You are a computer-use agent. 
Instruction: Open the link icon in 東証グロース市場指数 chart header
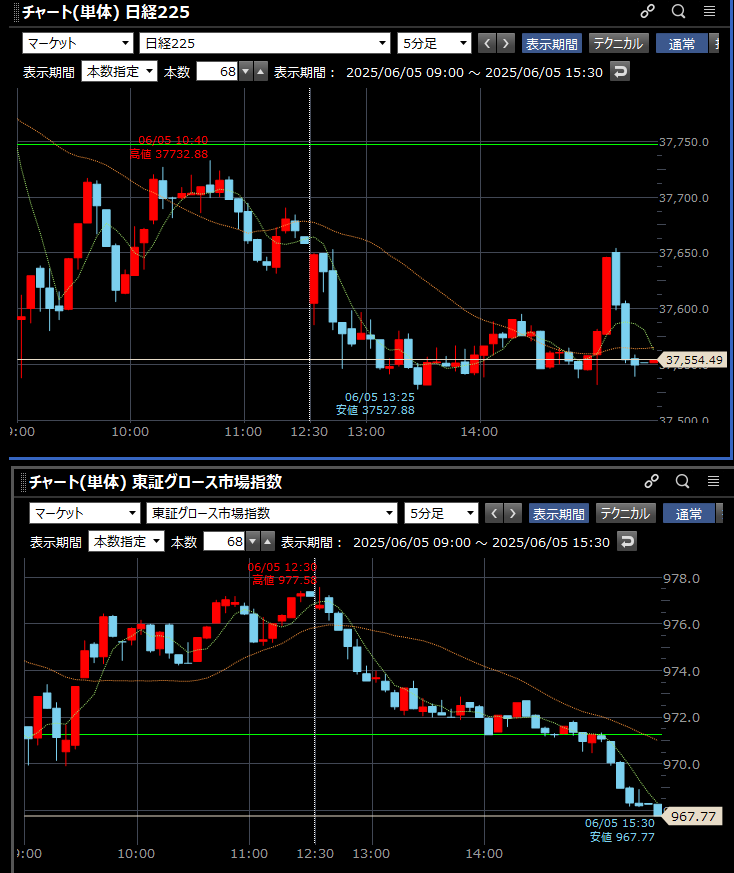pos(651,481)
